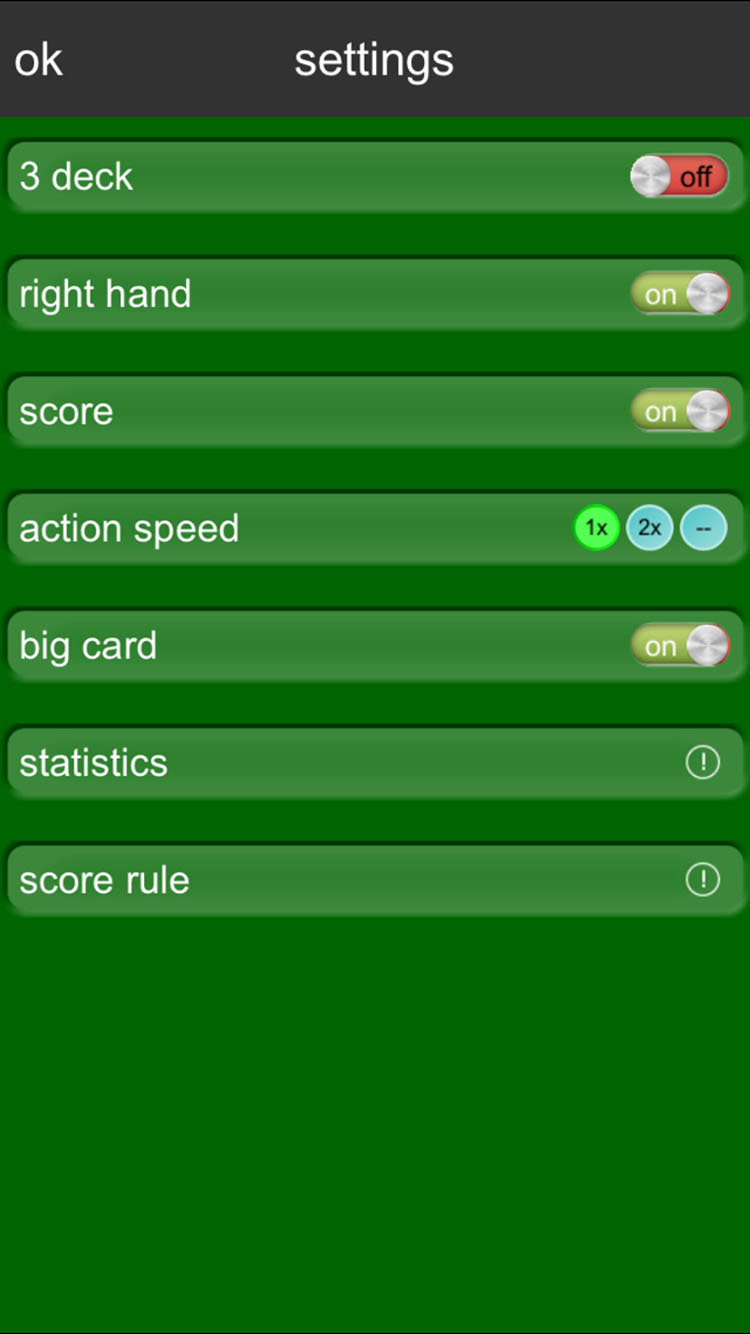View the score rule info
This screenshot has height=1334, width=750.
point(703,880)
